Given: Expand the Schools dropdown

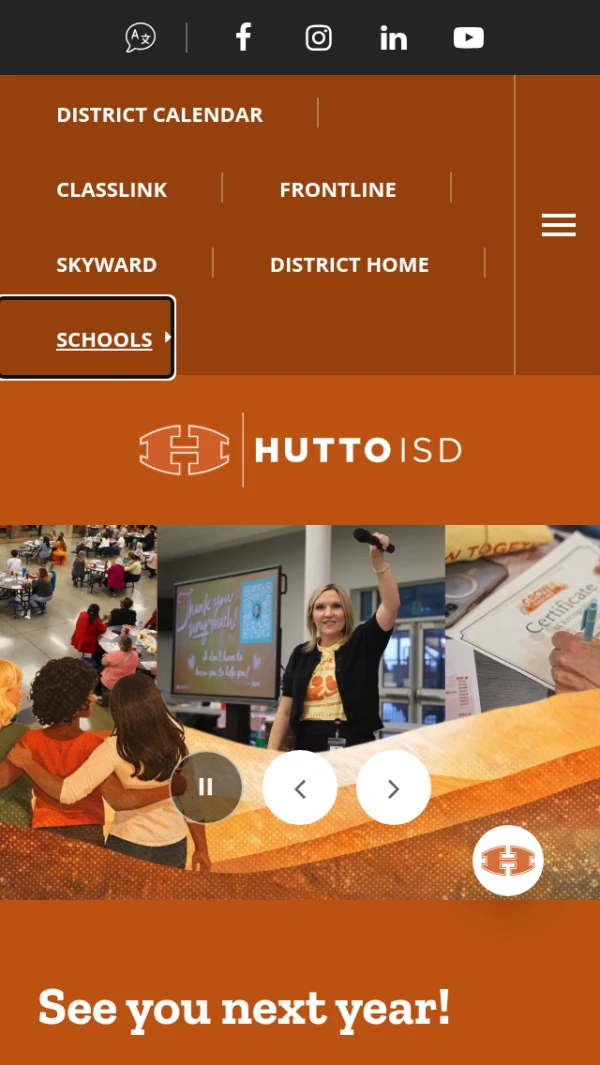Looking at the screenshot, I should [x=105, y=340].
